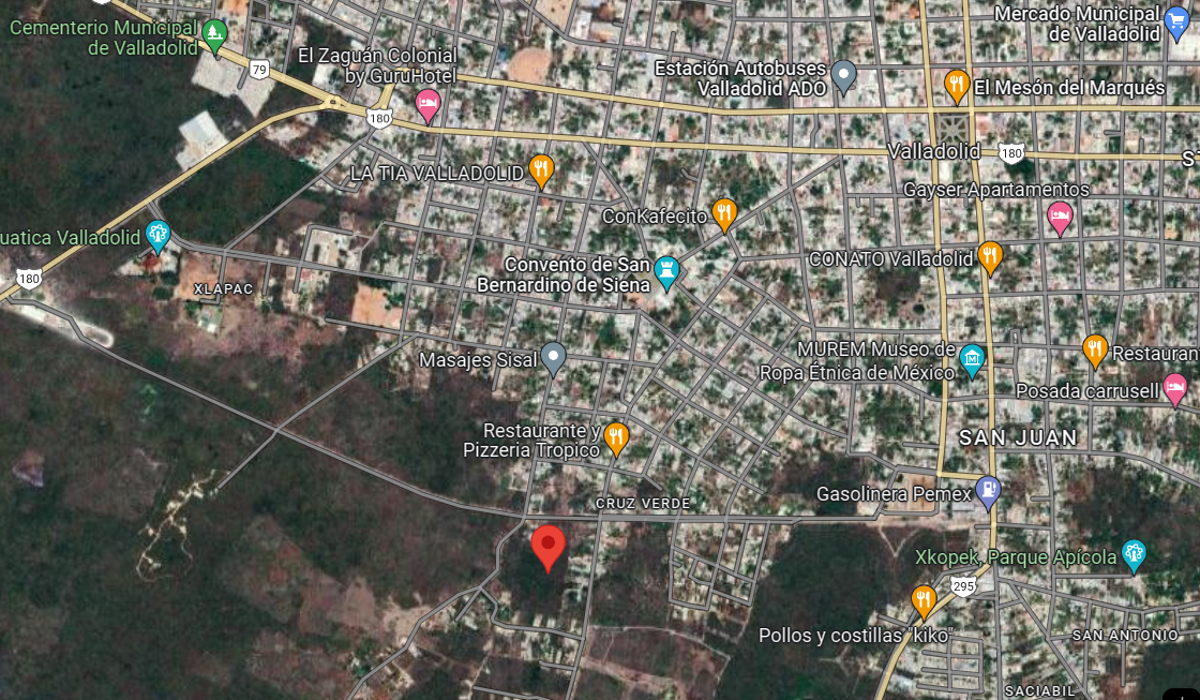Screen dimensions: 1200x700
Task: Select Posada carrusell lodging pin
Action: click(x=1175, y=389)
